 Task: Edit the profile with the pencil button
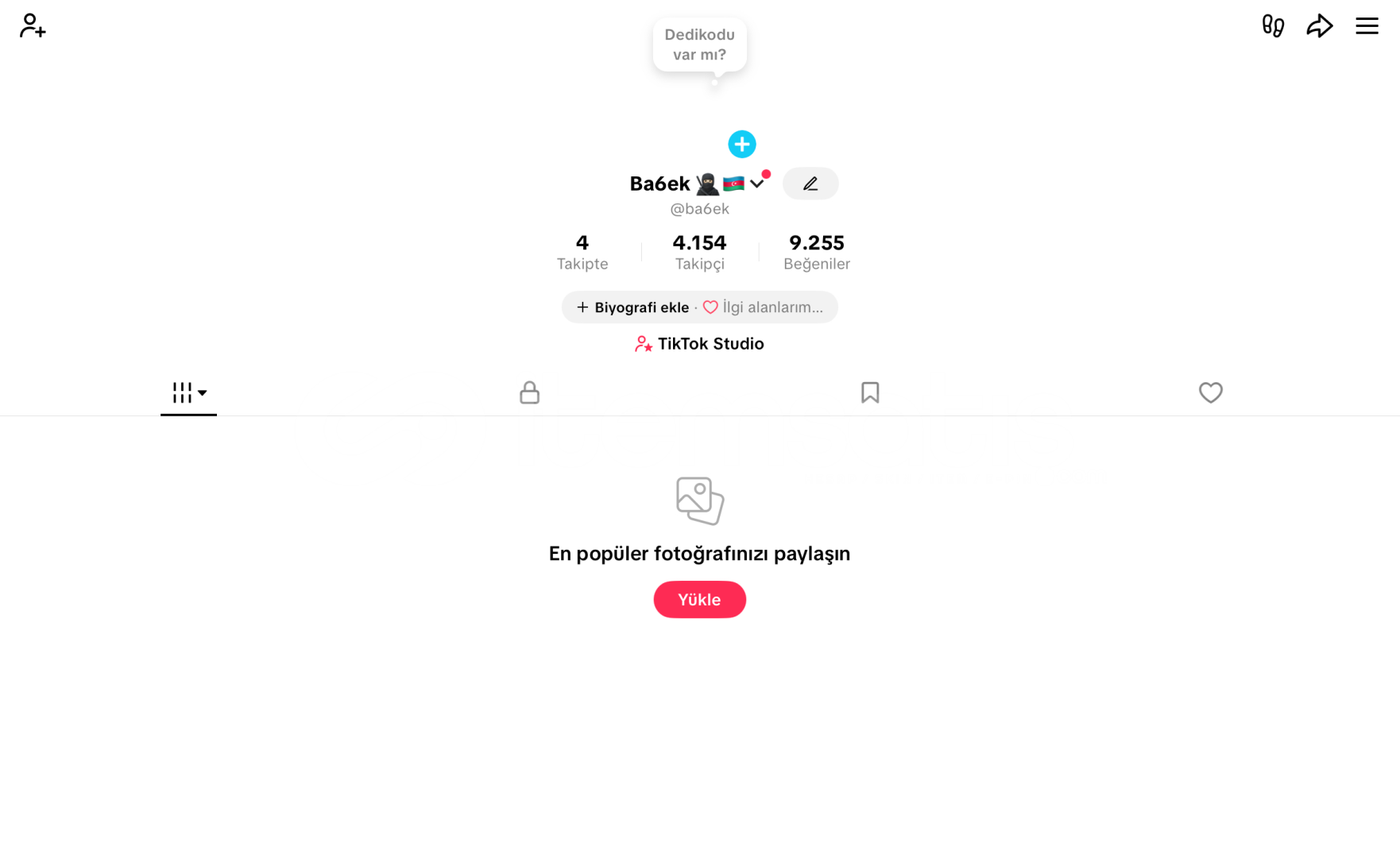810,184
